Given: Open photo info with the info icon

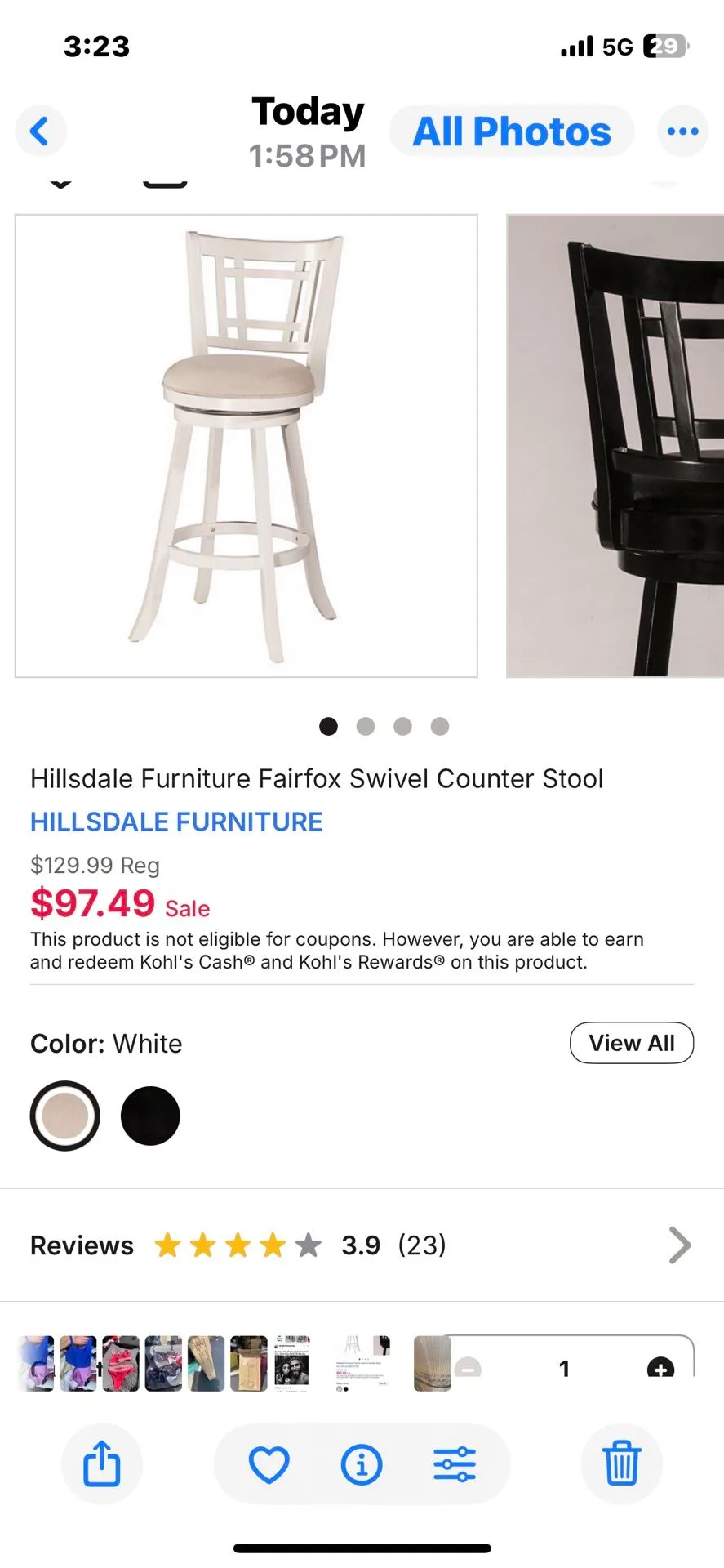Looking at the screenshot, I should [x=362, y=1463].
